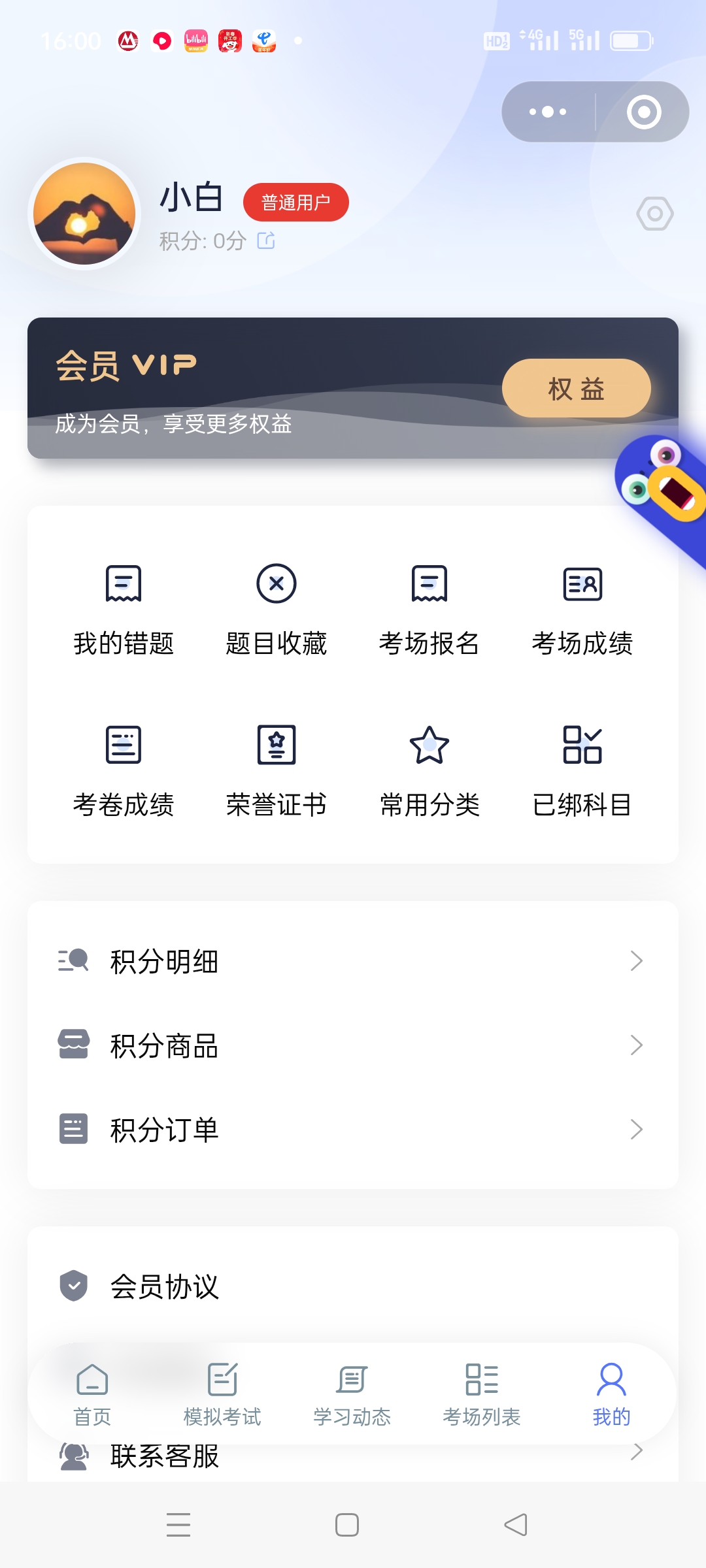This screenshot has width=706, height=1568.
Task: Expand 积分明细 via its chevron
Action: pos(637,961)
